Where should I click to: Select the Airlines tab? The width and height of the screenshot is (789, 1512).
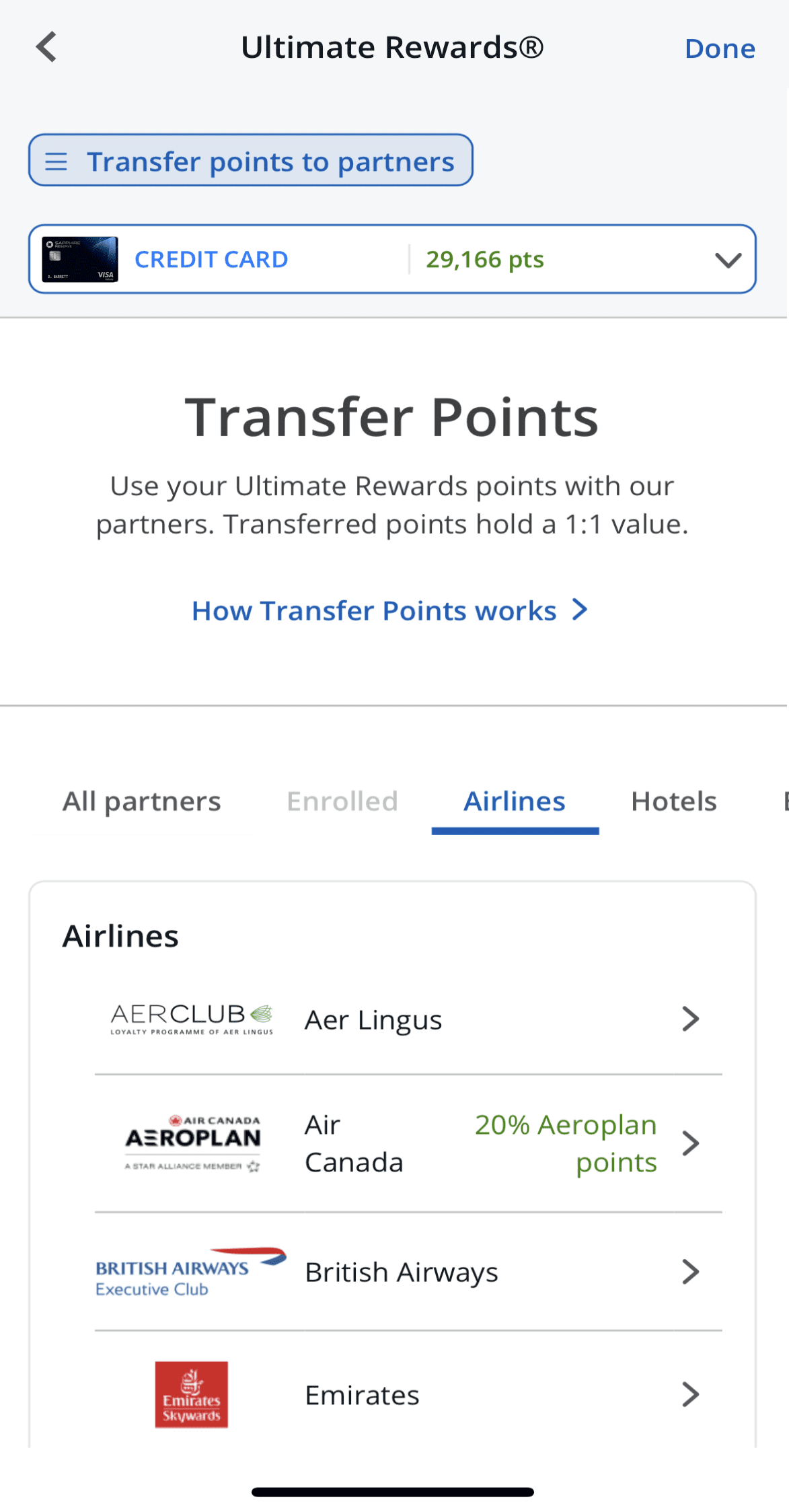pos(515,801)
